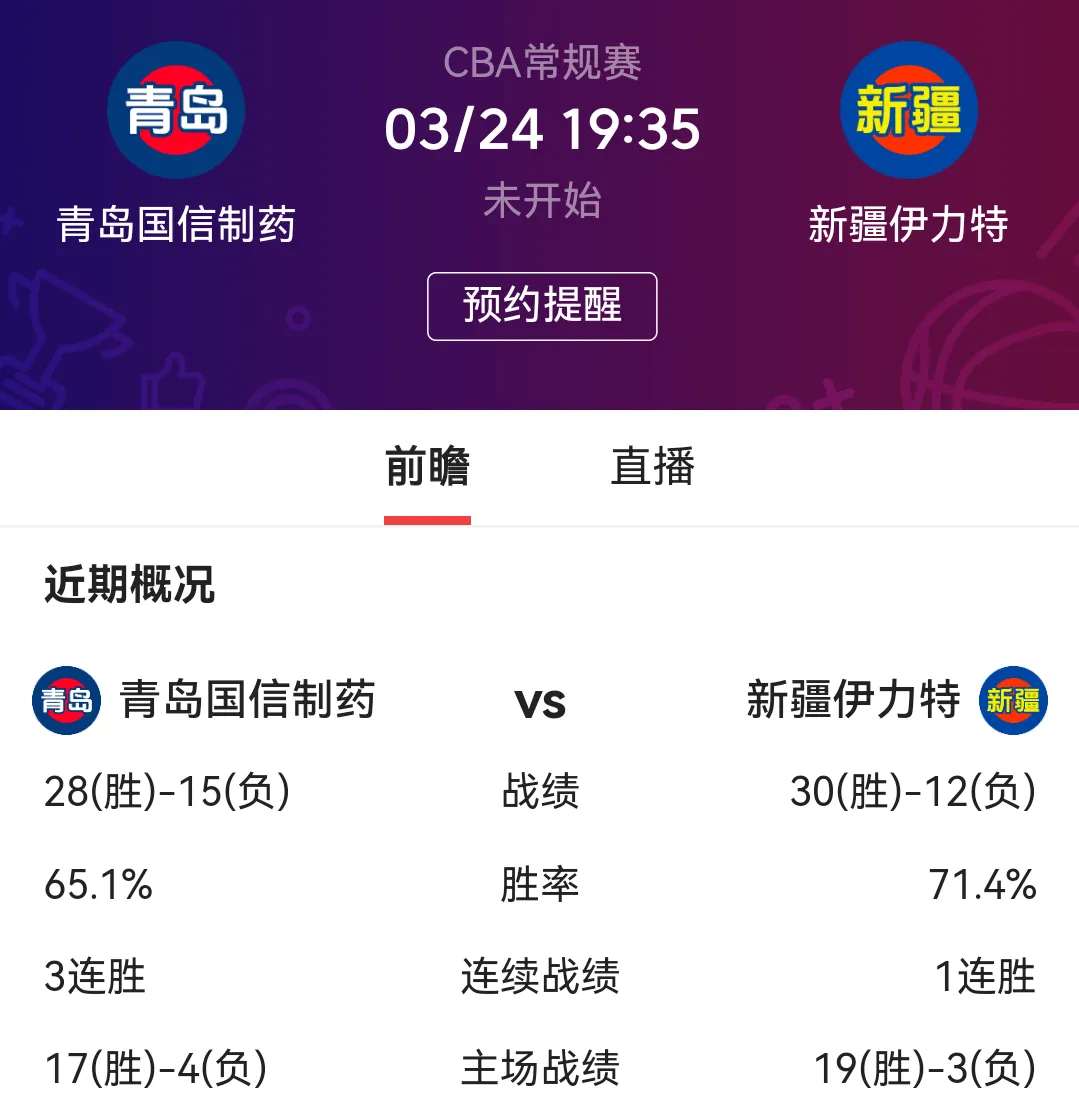The image size is (1079, 1120).
Task: Open the 青岛国信制药 team name link
Action: pyautogui.click(x=176, y=224)
